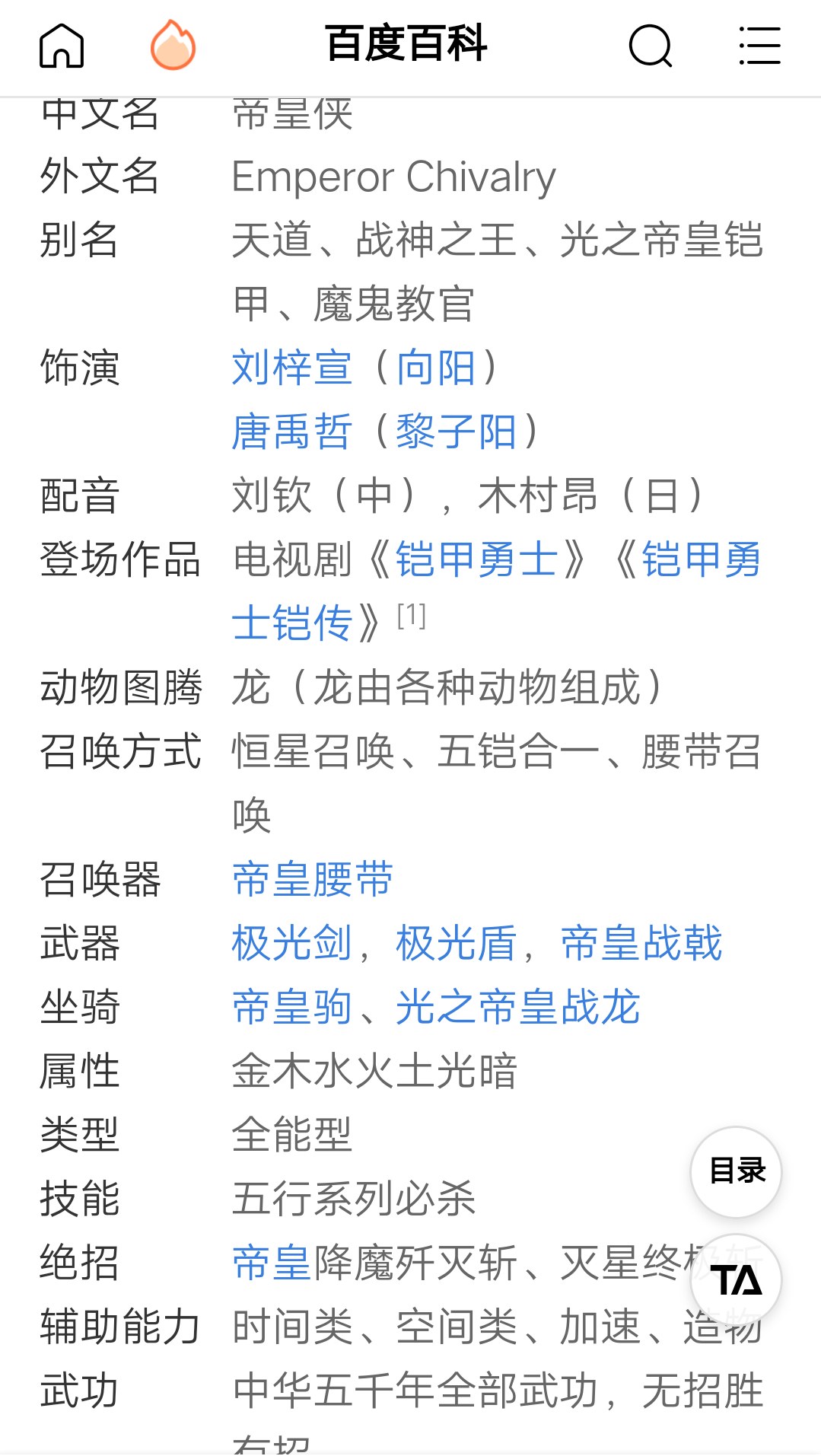
Task: Open the 极光盾 weapon link
Action: pyautogui.click(x=456, y=943)
